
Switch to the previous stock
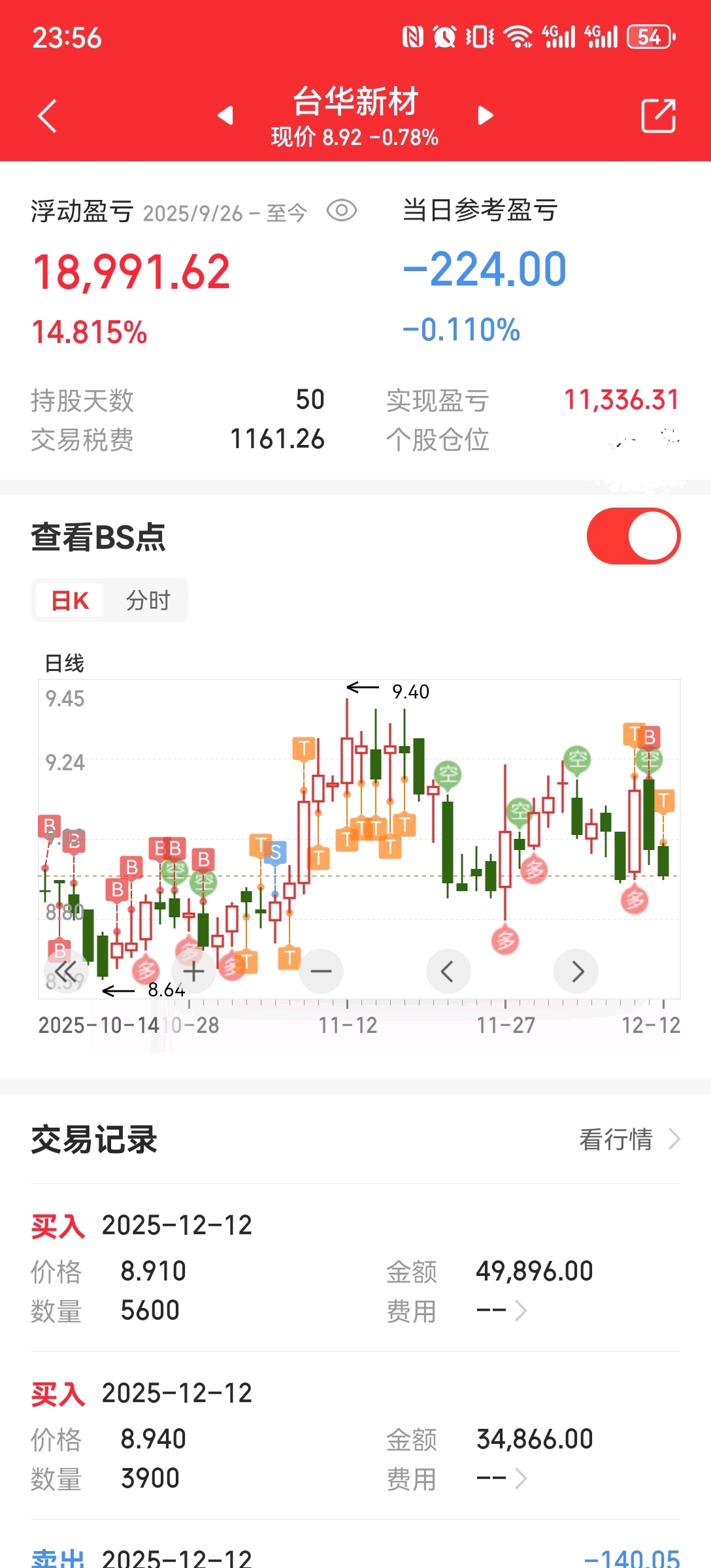click(225, 116)
